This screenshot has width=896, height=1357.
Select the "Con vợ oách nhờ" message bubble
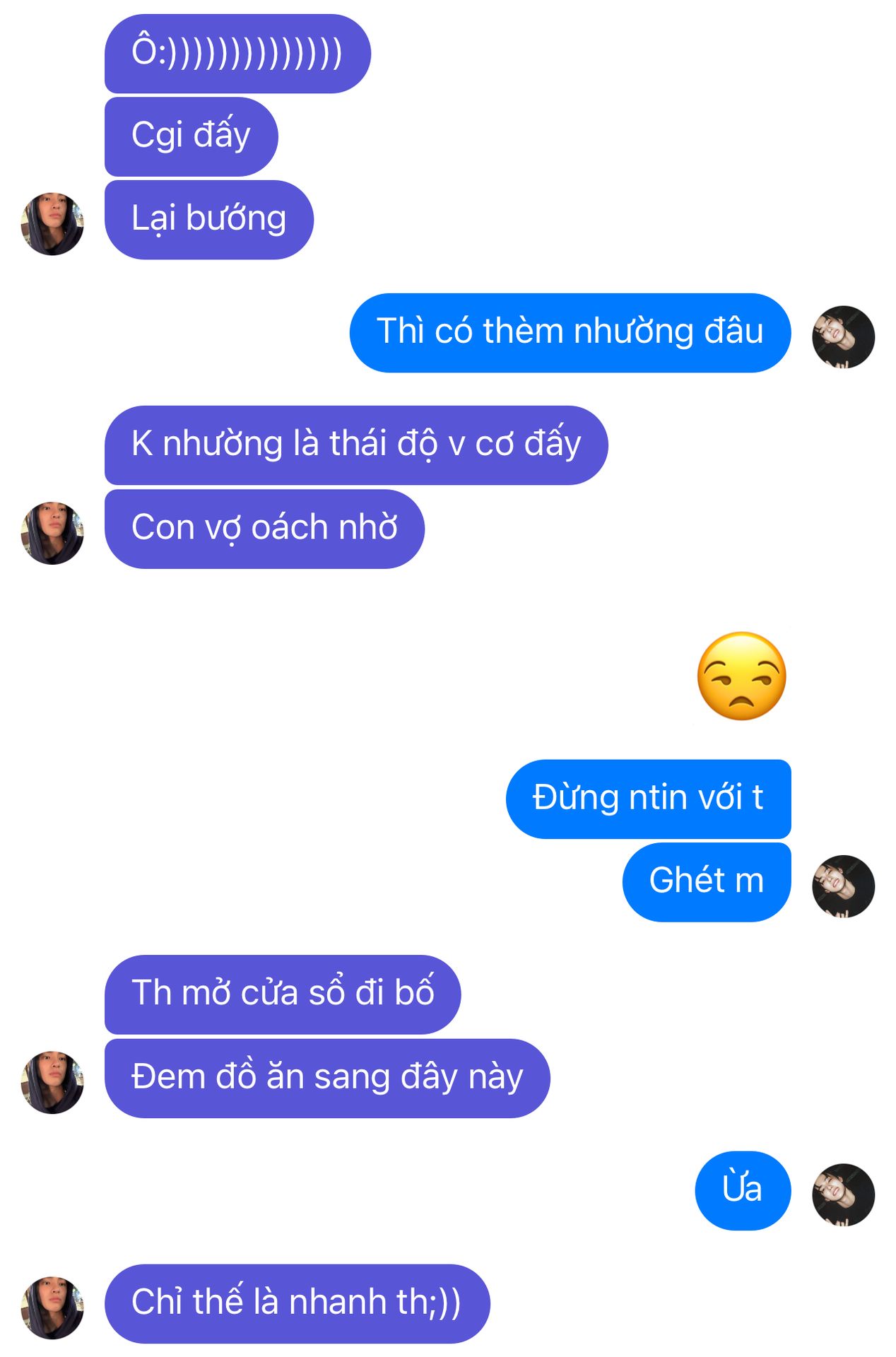pos(264,529)
